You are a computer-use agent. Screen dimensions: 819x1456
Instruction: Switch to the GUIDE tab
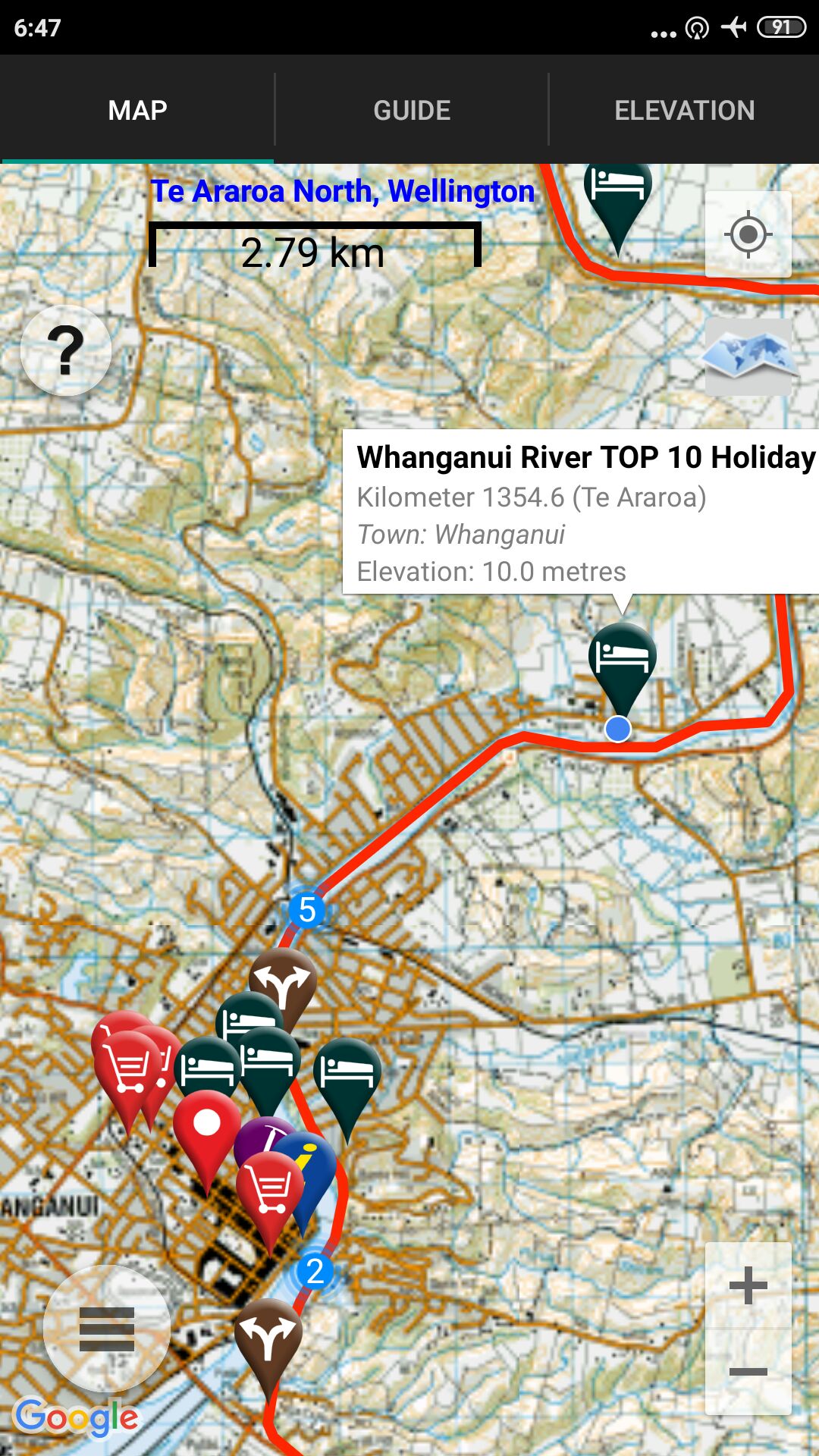pyautogui.click(x=411, y=110)
